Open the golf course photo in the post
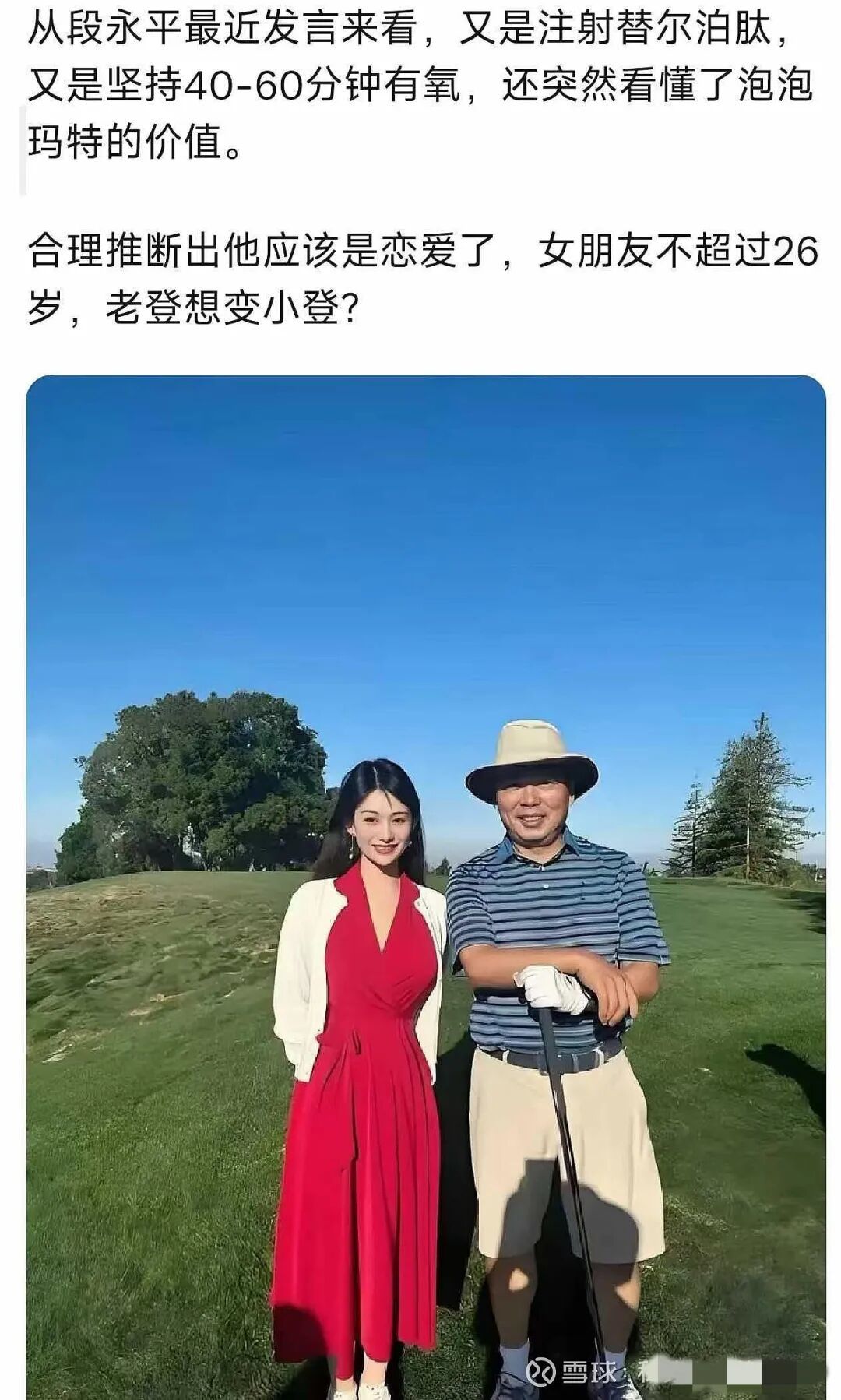The width and height of the screenshot is (841, 1400). pos(425,886)
